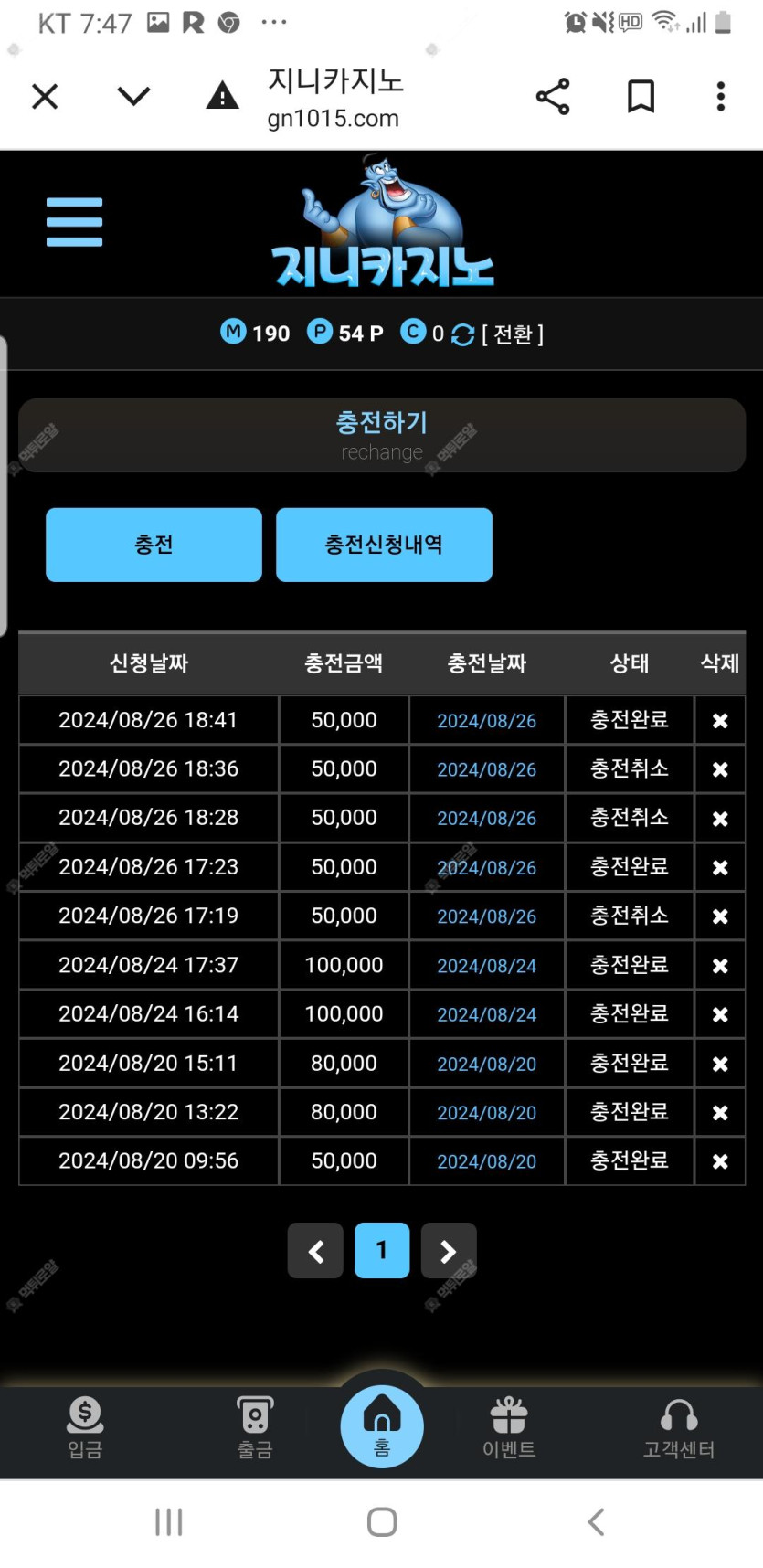Minimize the custom tab with the down chevron
The image size is (763, 1568).
point(133,96)
